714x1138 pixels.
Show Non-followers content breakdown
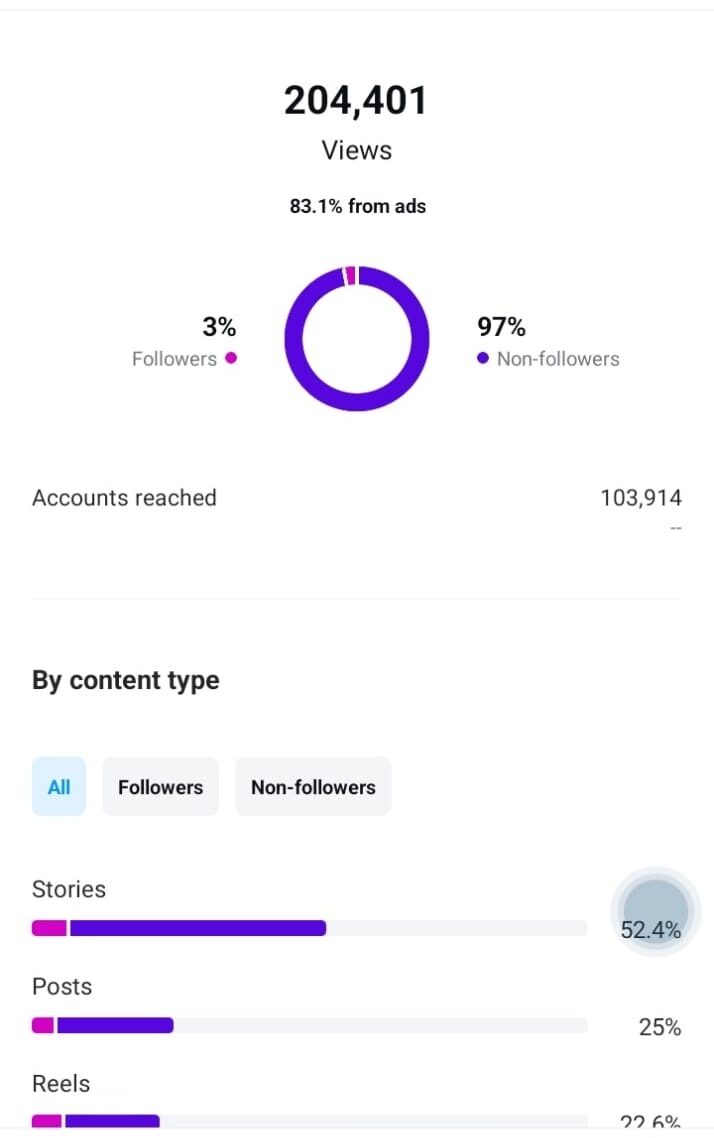[313, 787]
